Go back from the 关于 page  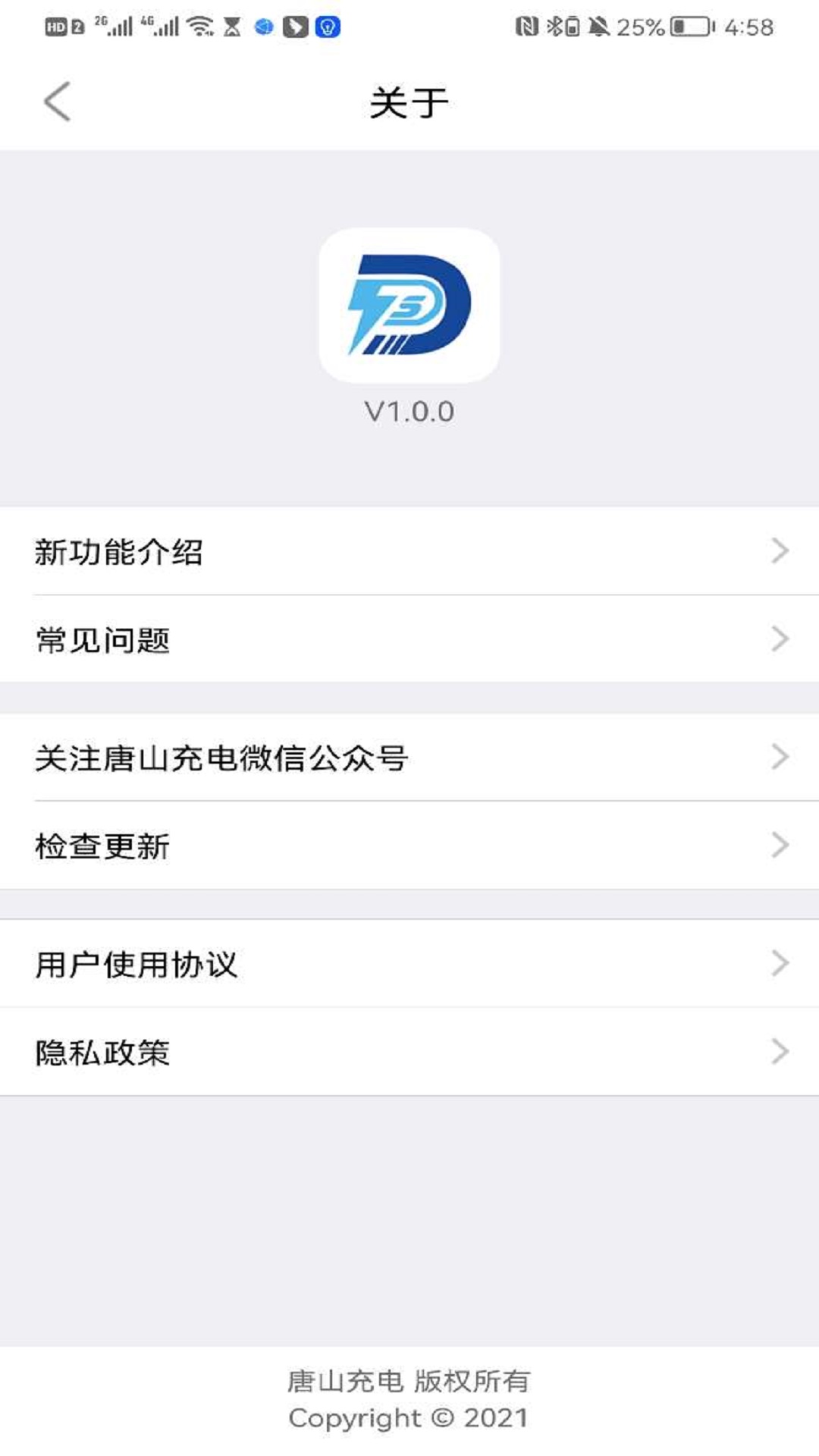tap(57, 102)
